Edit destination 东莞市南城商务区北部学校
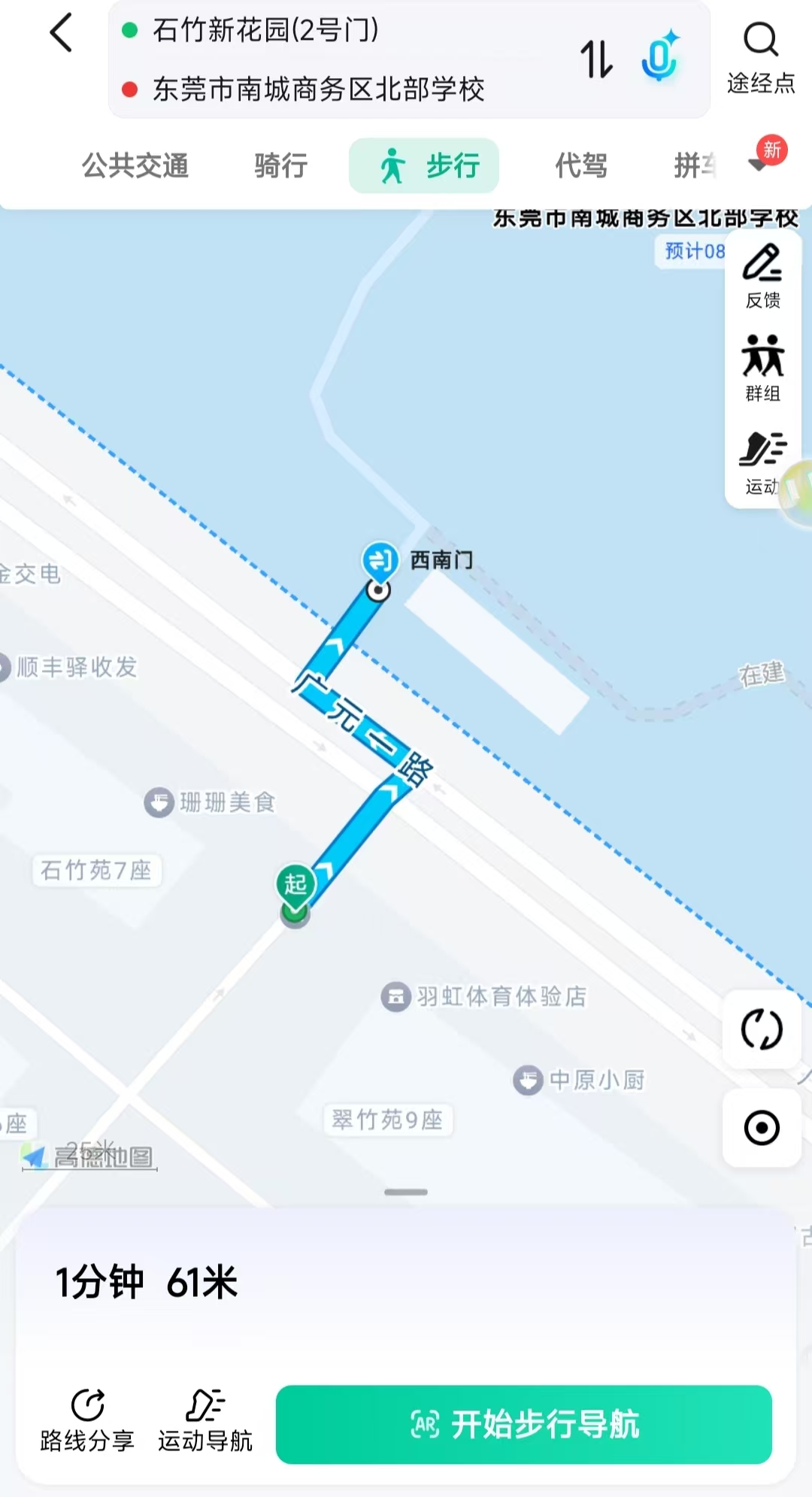812x1497 pixels. click(318, 89)
